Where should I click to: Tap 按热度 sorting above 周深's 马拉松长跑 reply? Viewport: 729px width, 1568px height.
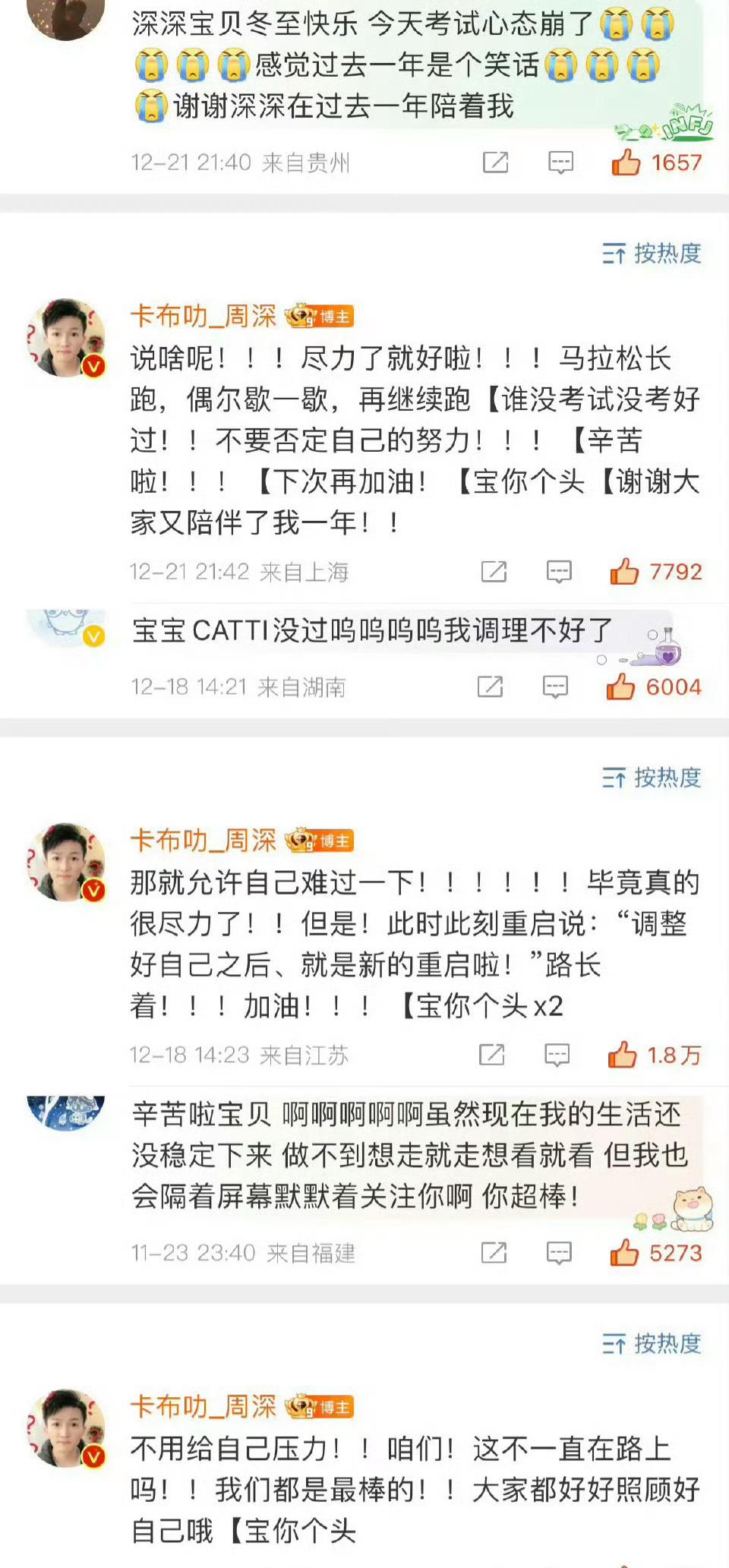coord(652,253)
